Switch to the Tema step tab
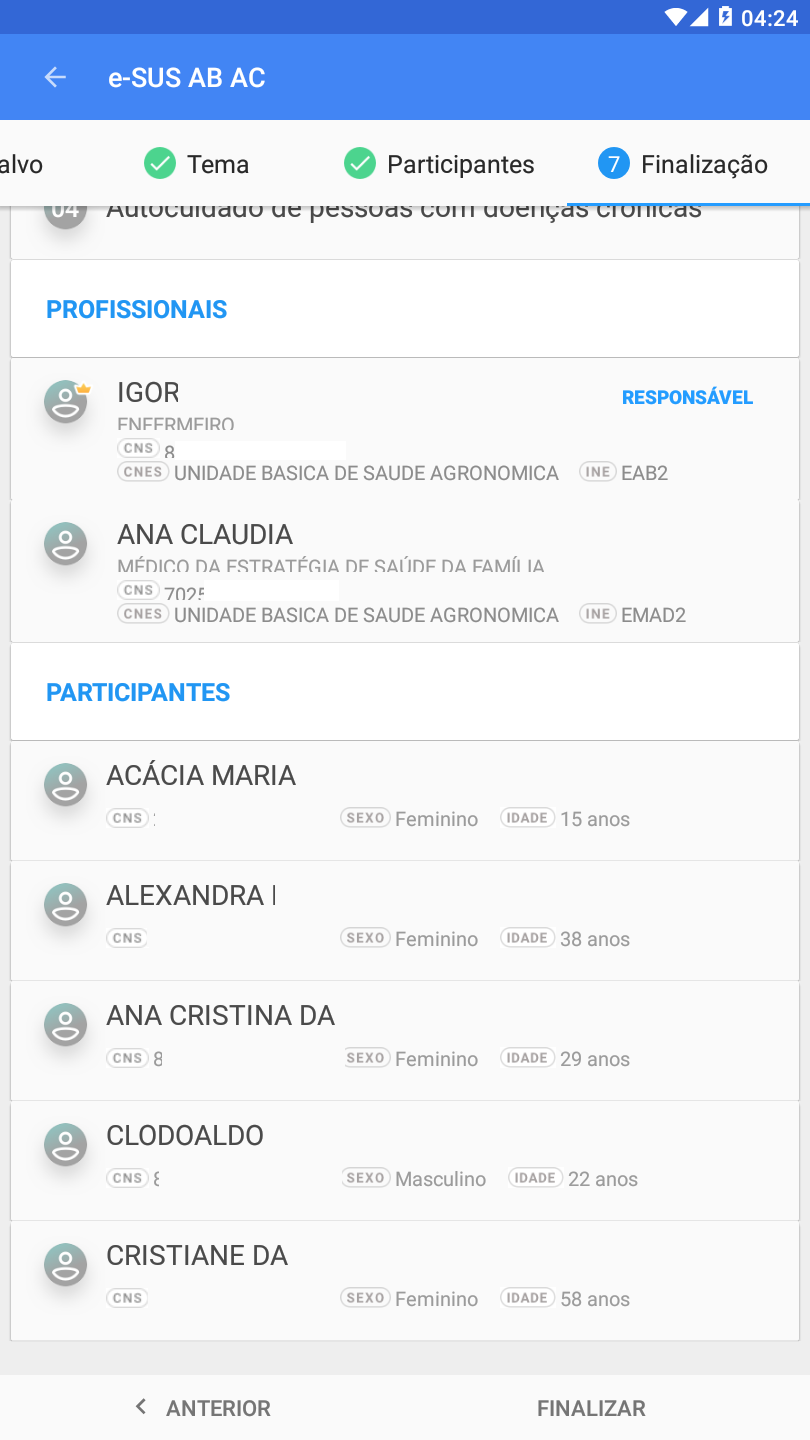 coord(197,164)
